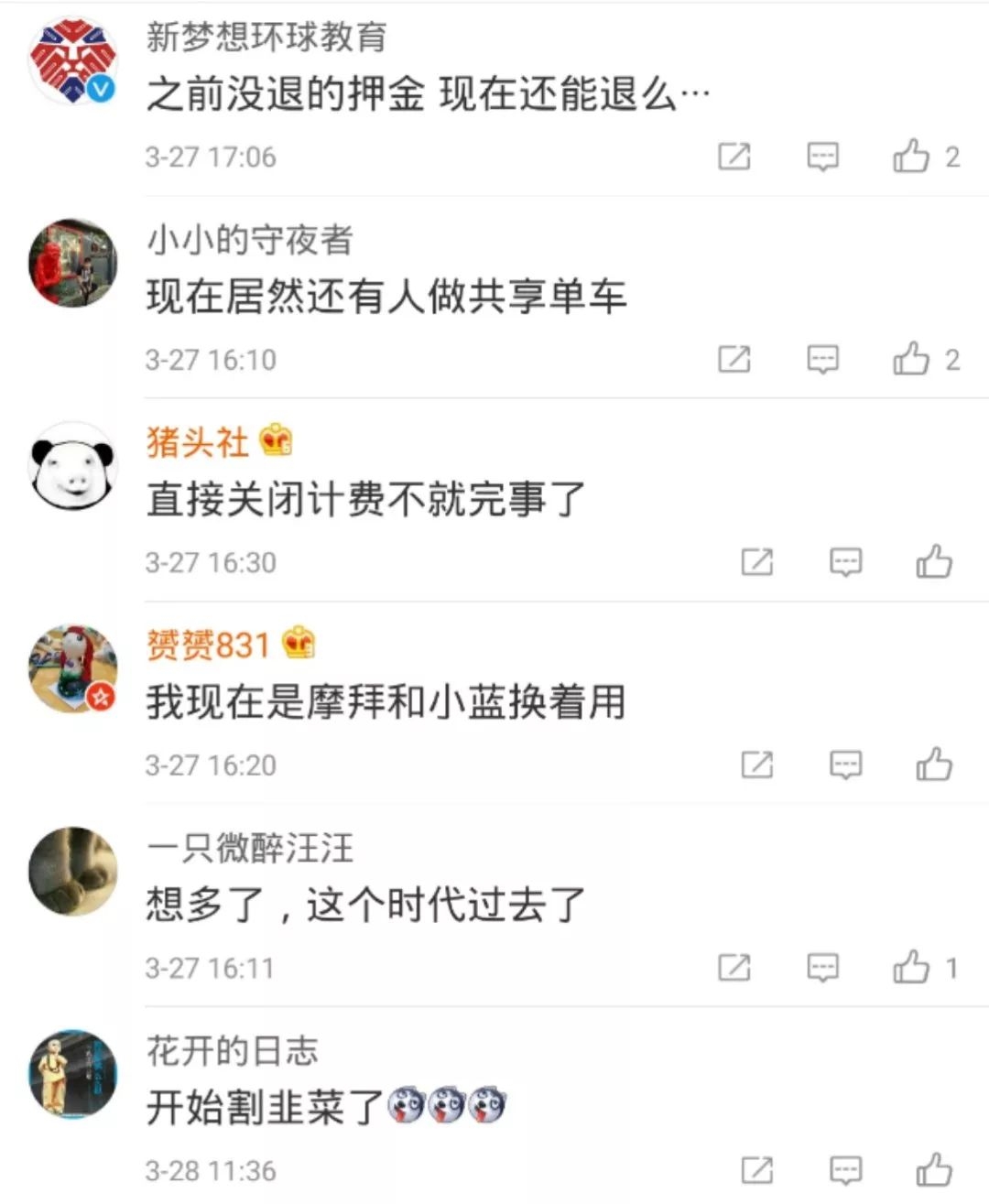Repost 小小的守夜者's comment
The height and width of the screenshot is (1204, 989).
(734, 359)
